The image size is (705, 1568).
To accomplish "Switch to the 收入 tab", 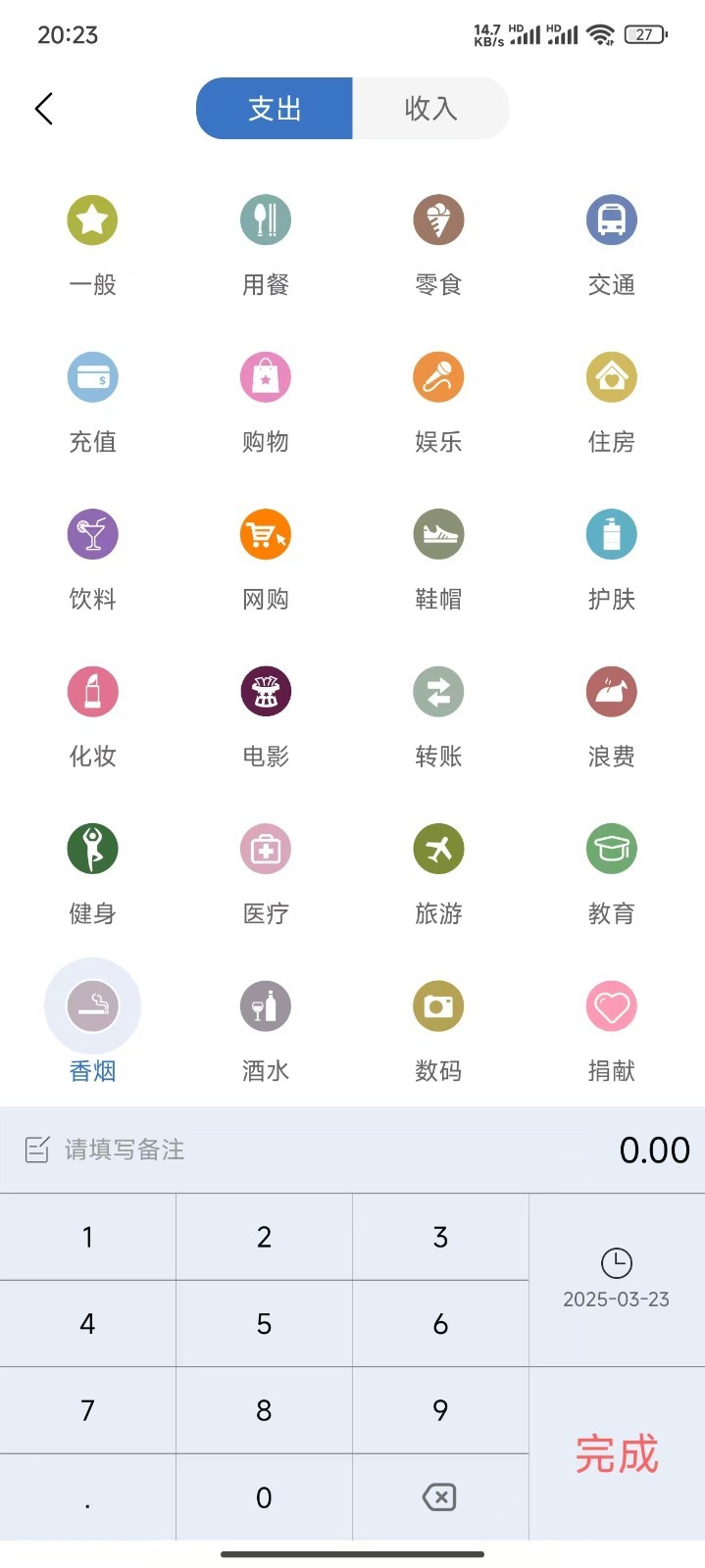I will 430,108.
